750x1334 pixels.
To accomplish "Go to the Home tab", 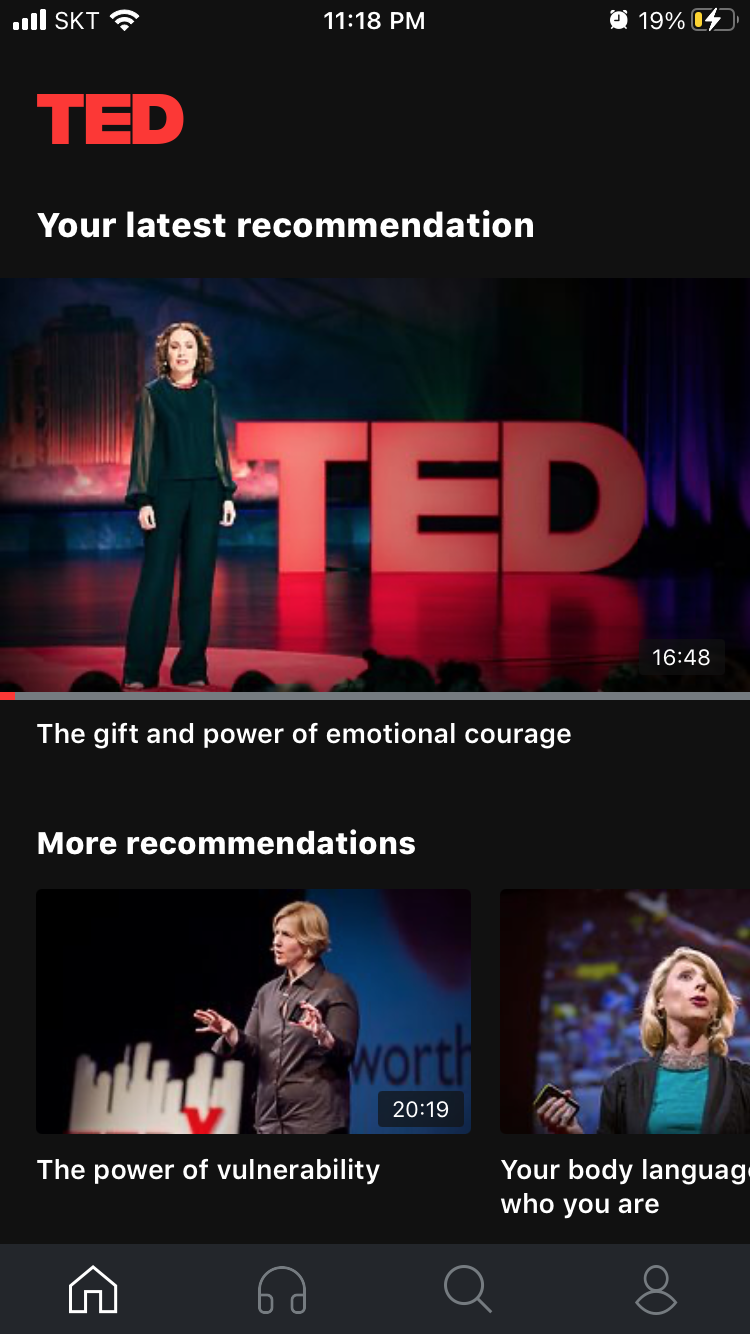I will [x=93, y=1289].
